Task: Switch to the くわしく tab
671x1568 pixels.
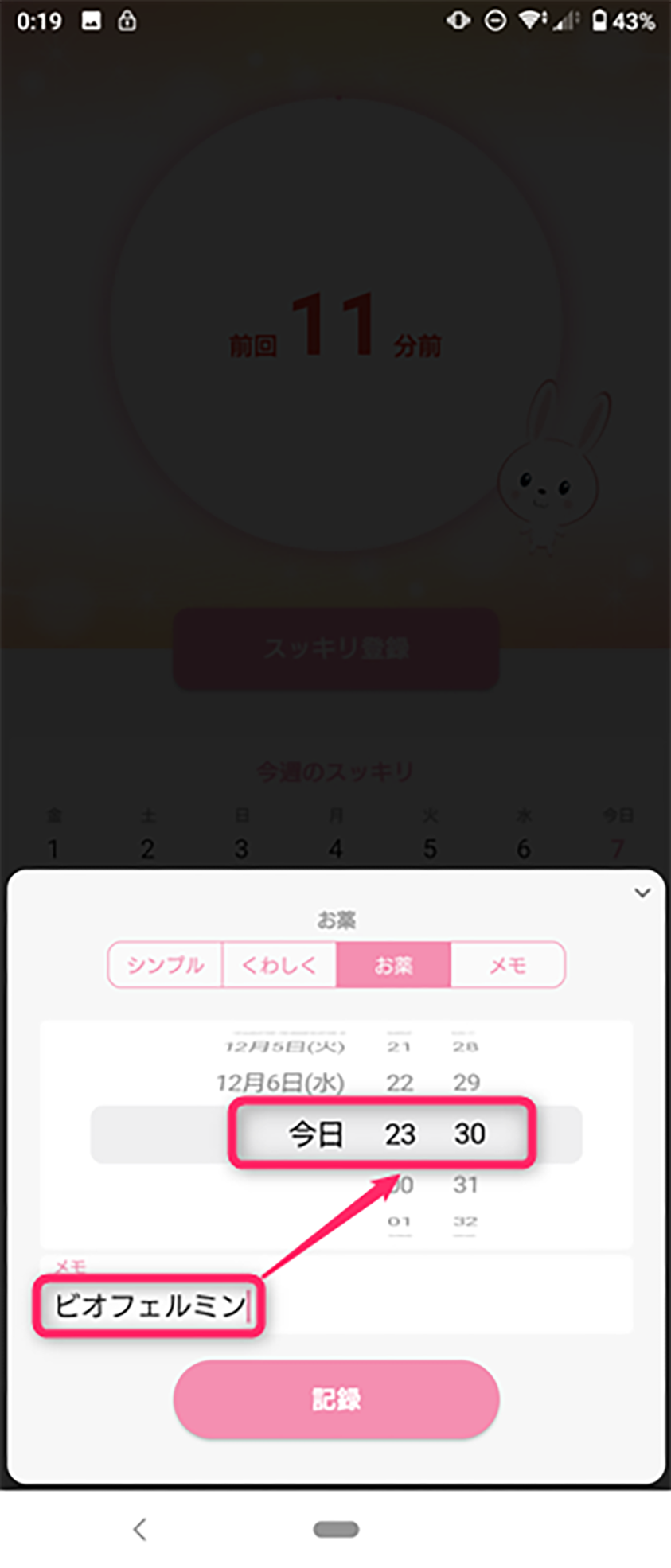Action: click(279, 965)
